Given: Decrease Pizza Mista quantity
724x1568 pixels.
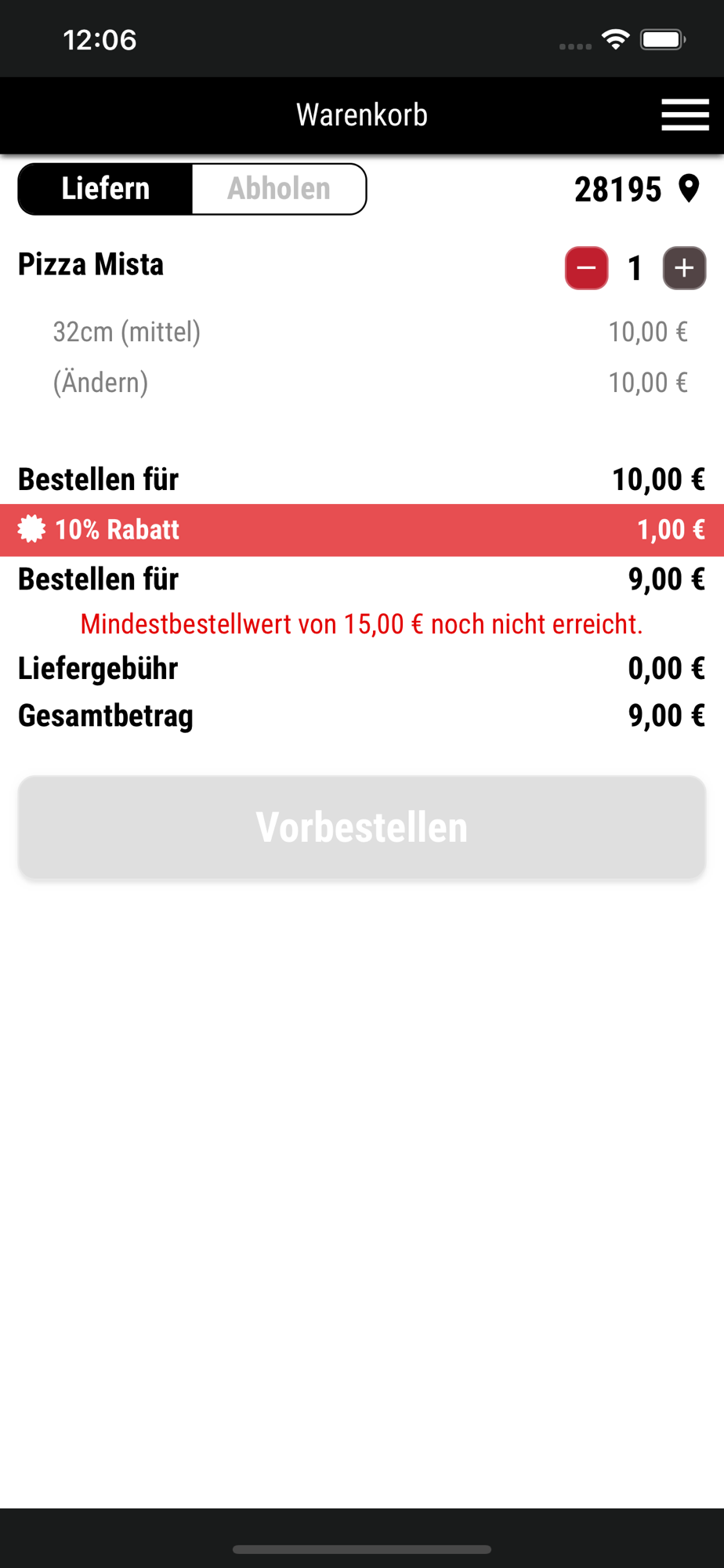Looking at the screenshot, I should click(586, 268).
